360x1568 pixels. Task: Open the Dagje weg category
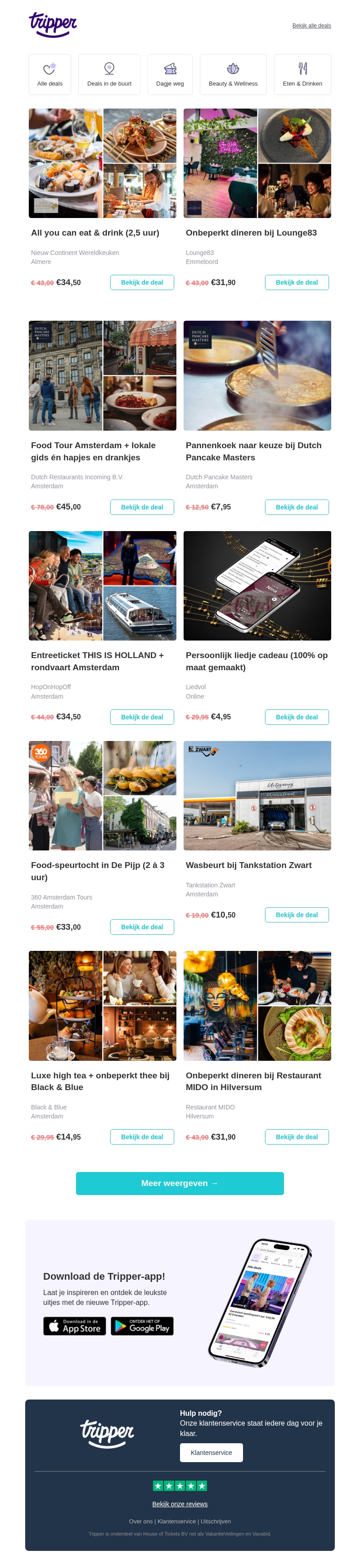pyautogui.click(x=170, y=75)
